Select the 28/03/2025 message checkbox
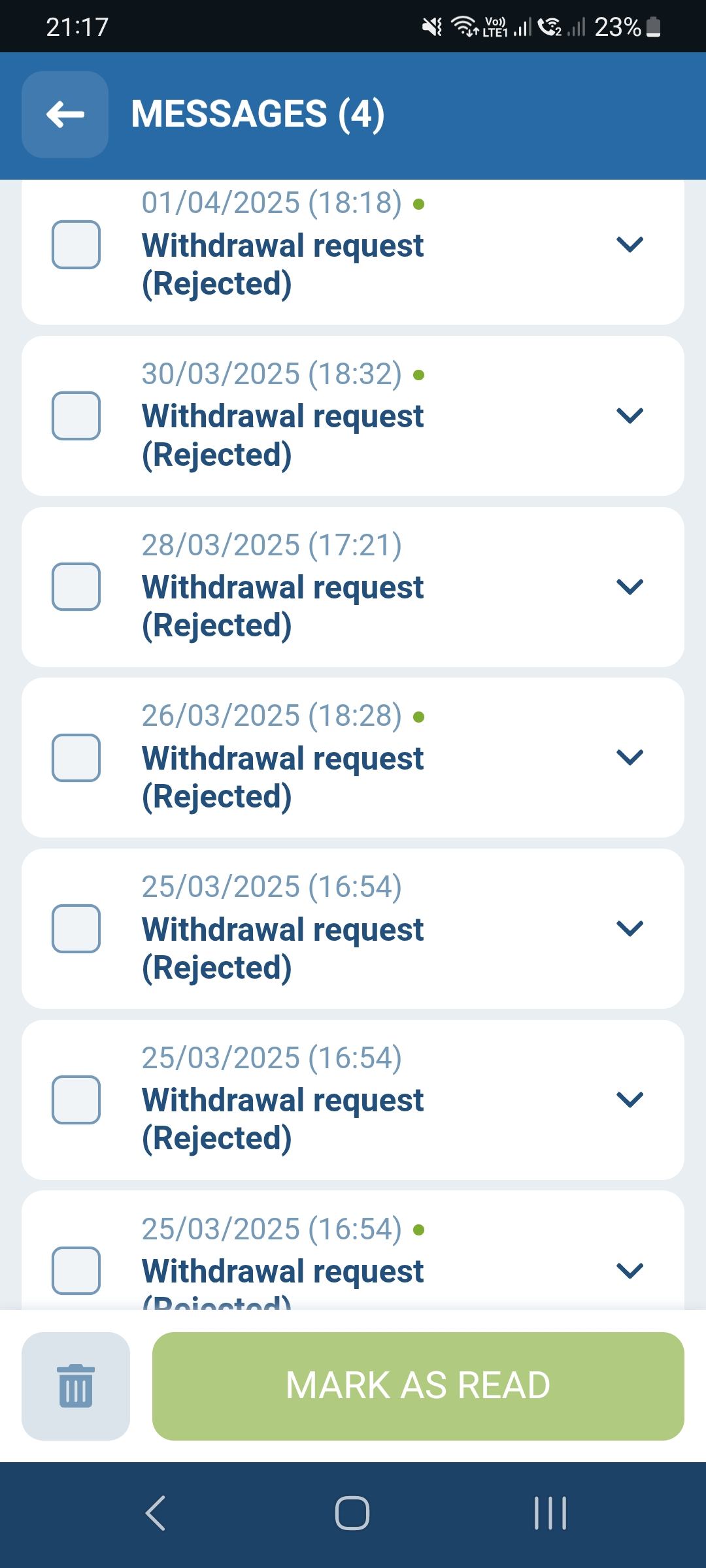 point(76,587)
